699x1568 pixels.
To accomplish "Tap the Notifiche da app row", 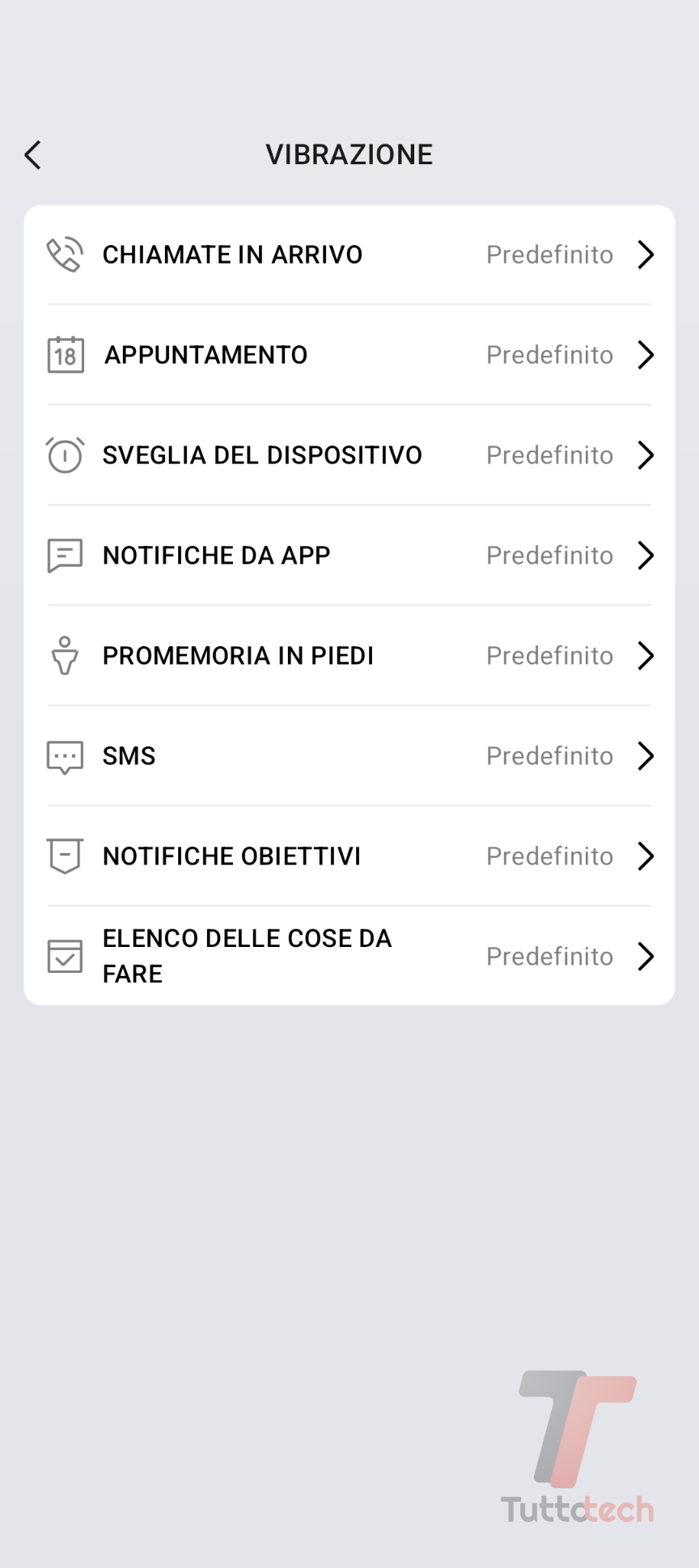I will (x=349, y=556).
